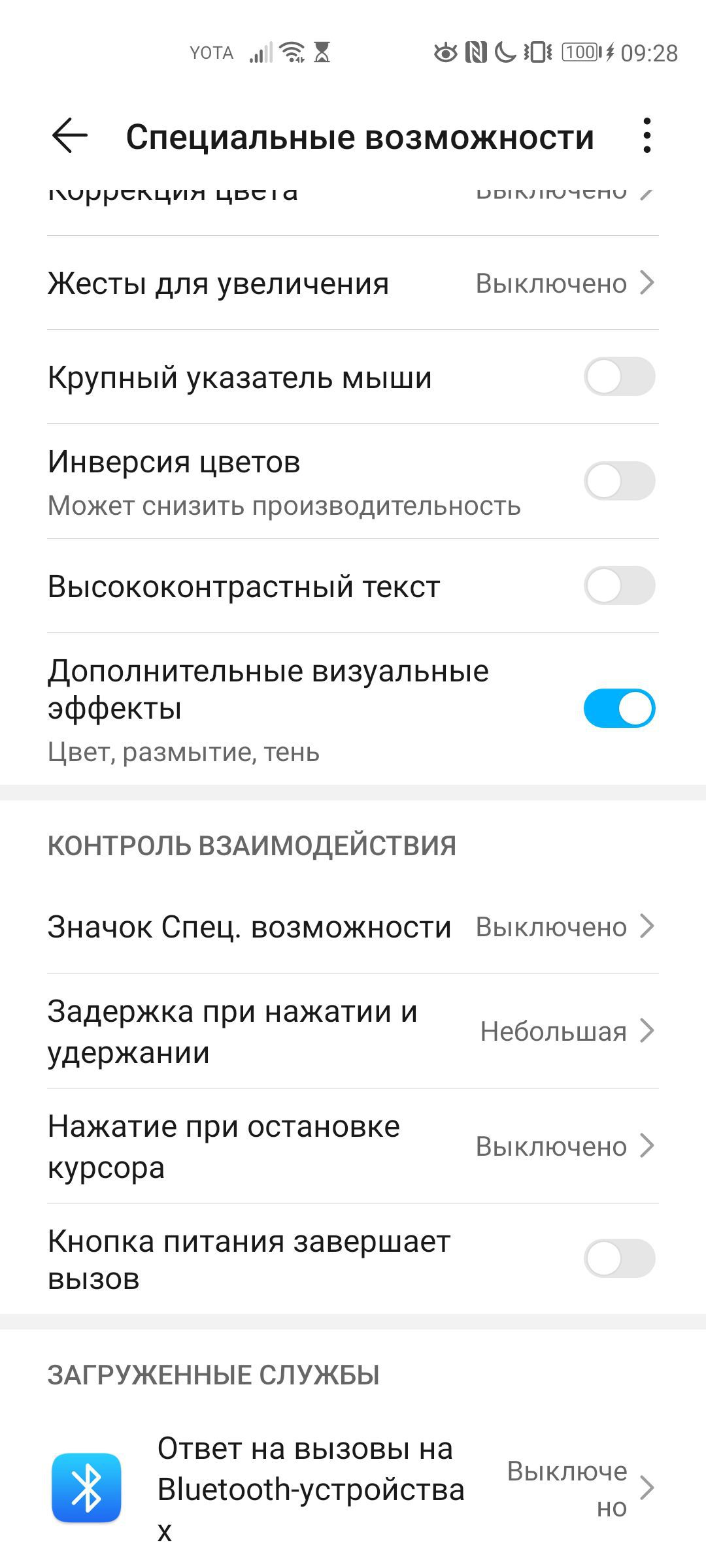Open Нажатие при остановке курсора
The image size is (706, 1568).
[x=353, y=1146]
